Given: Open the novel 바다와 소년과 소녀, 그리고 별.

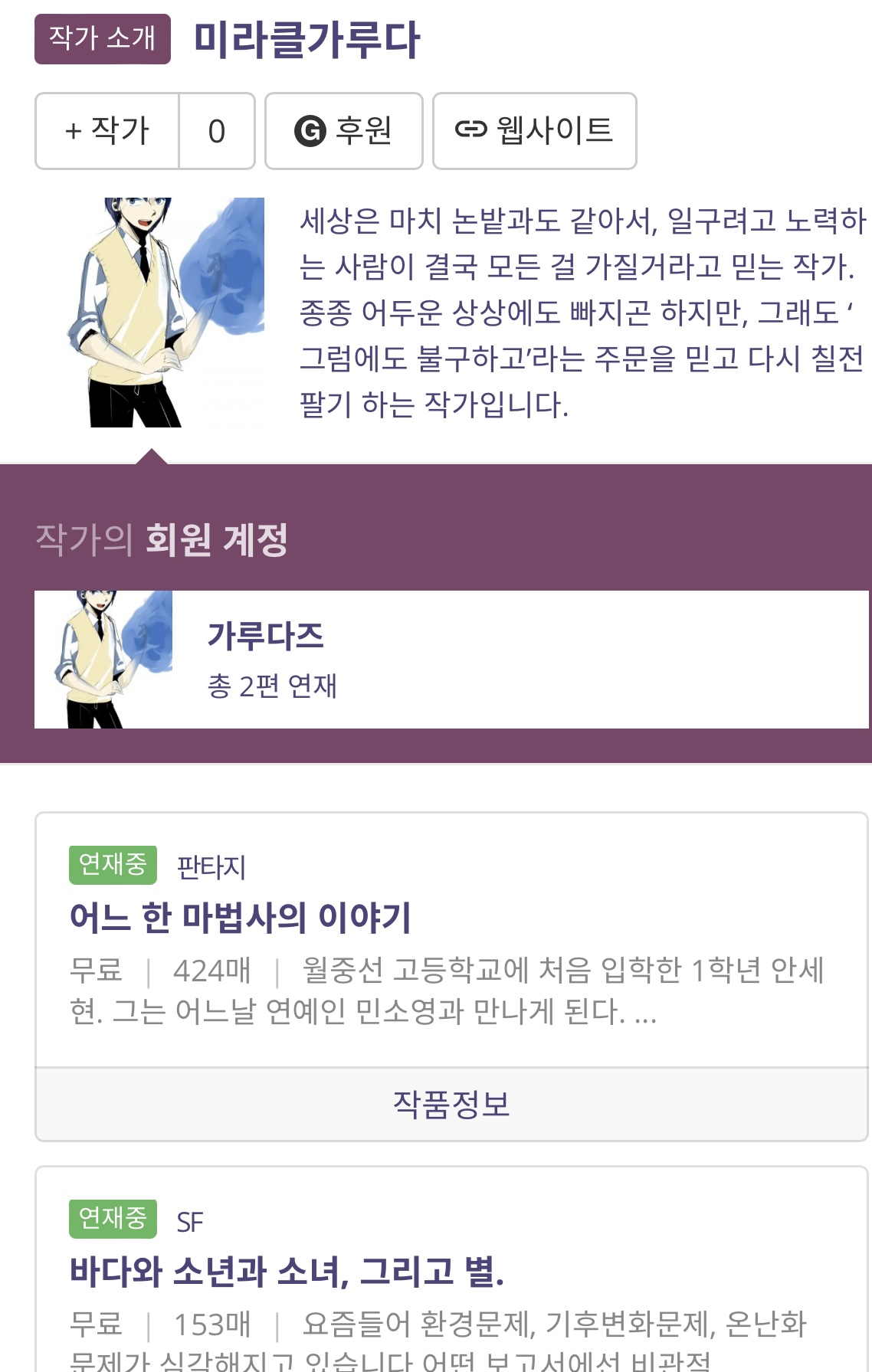Looking at the screenshot, I should (287, 1271).
